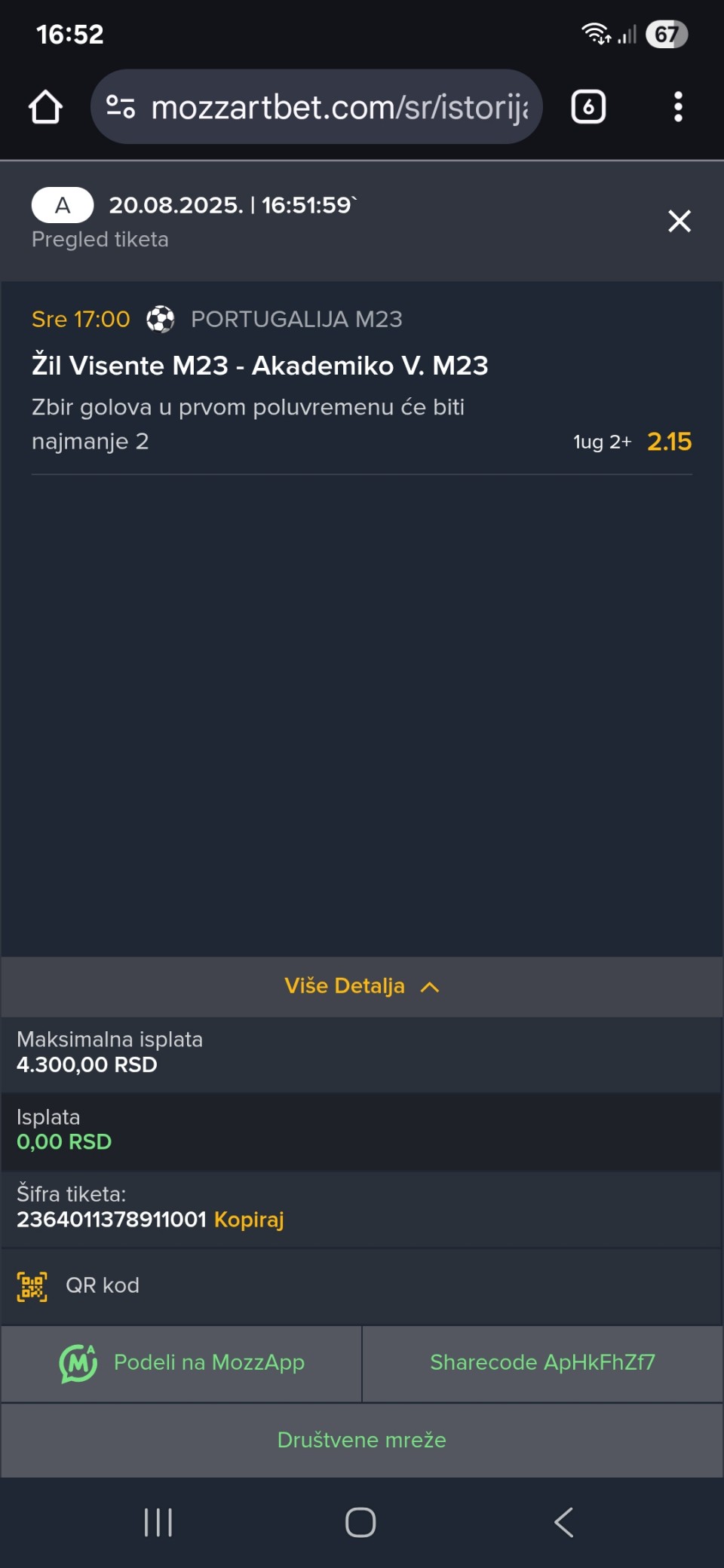Open the system recent apps button
Viewport: 724px width, 1568px height.
(x=158, y=1522)
